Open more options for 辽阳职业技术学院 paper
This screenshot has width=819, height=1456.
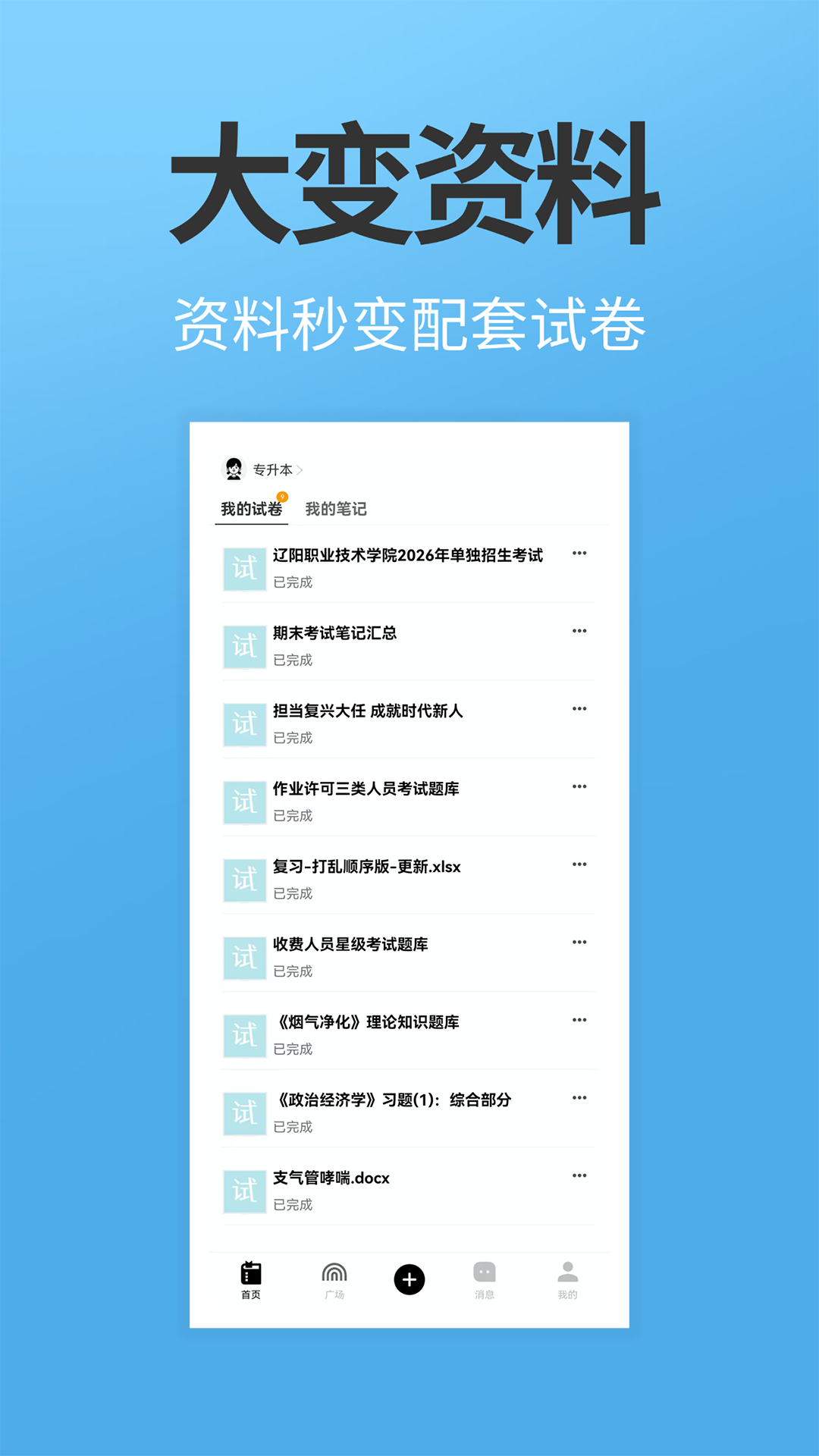pos(579,553)
